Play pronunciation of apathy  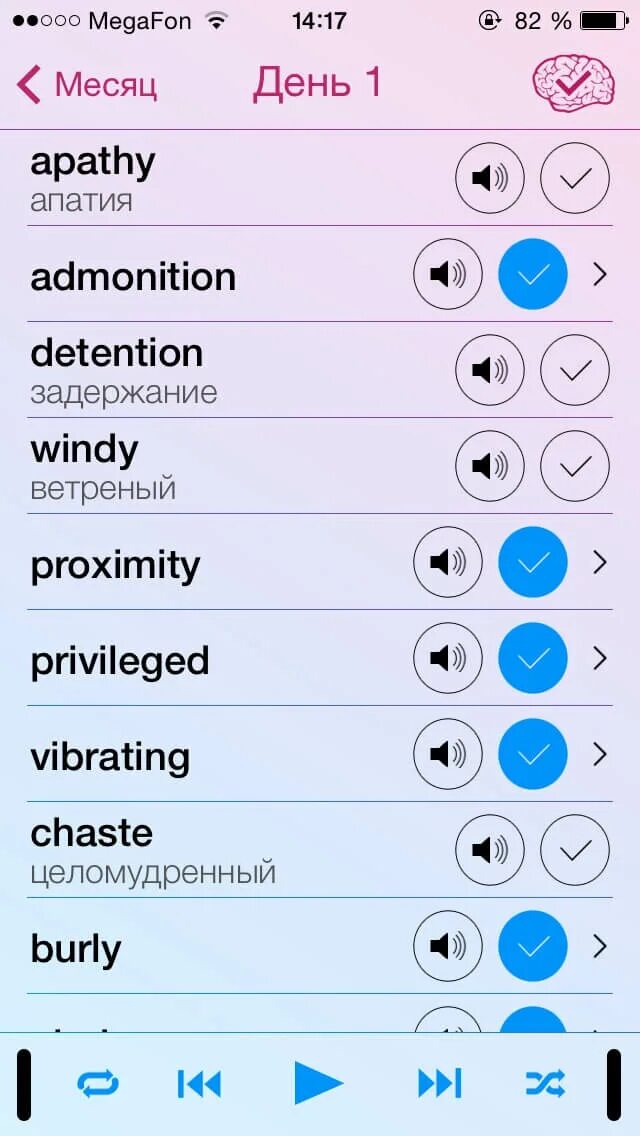point(490,178)
